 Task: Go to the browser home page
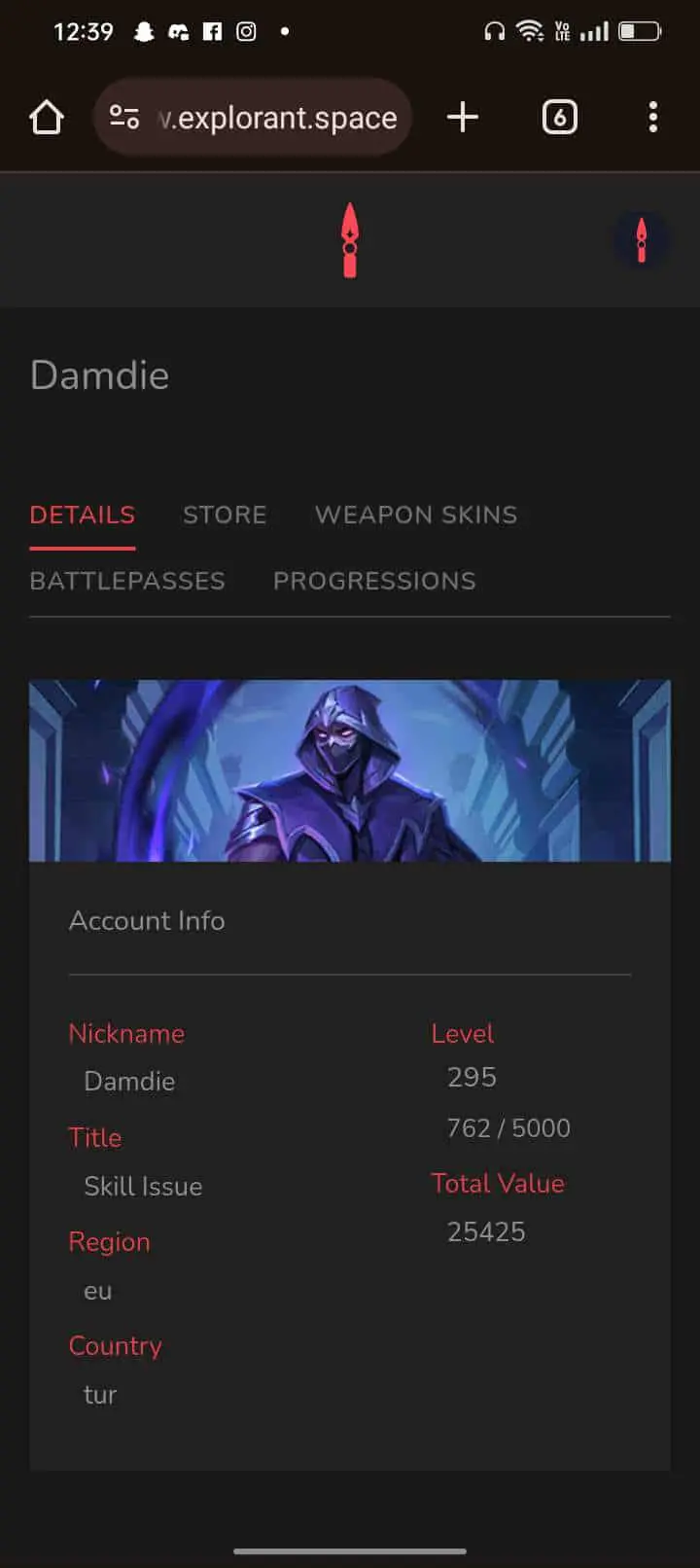46,118
